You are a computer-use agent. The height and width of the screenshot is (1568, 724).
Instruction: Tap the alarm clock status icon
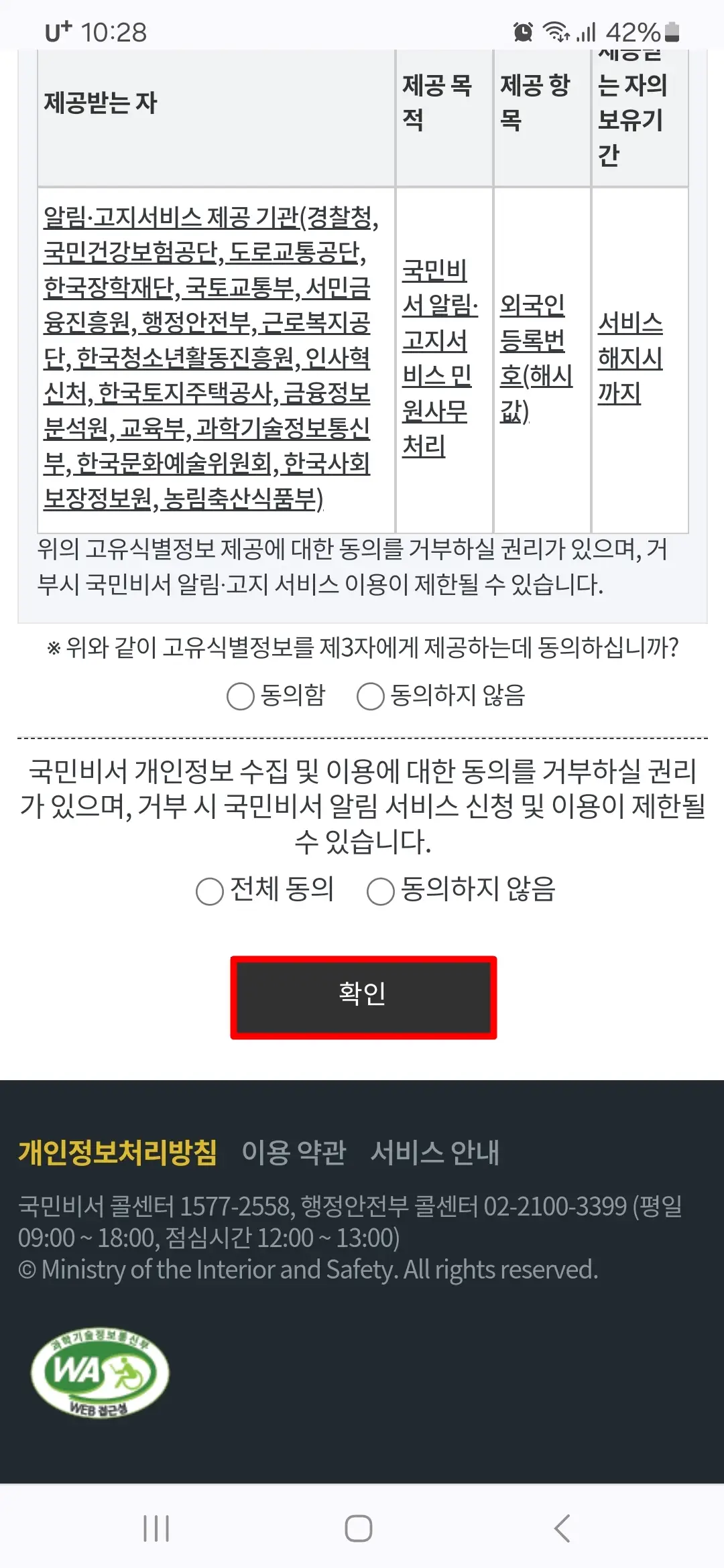[x=522, y=30]
